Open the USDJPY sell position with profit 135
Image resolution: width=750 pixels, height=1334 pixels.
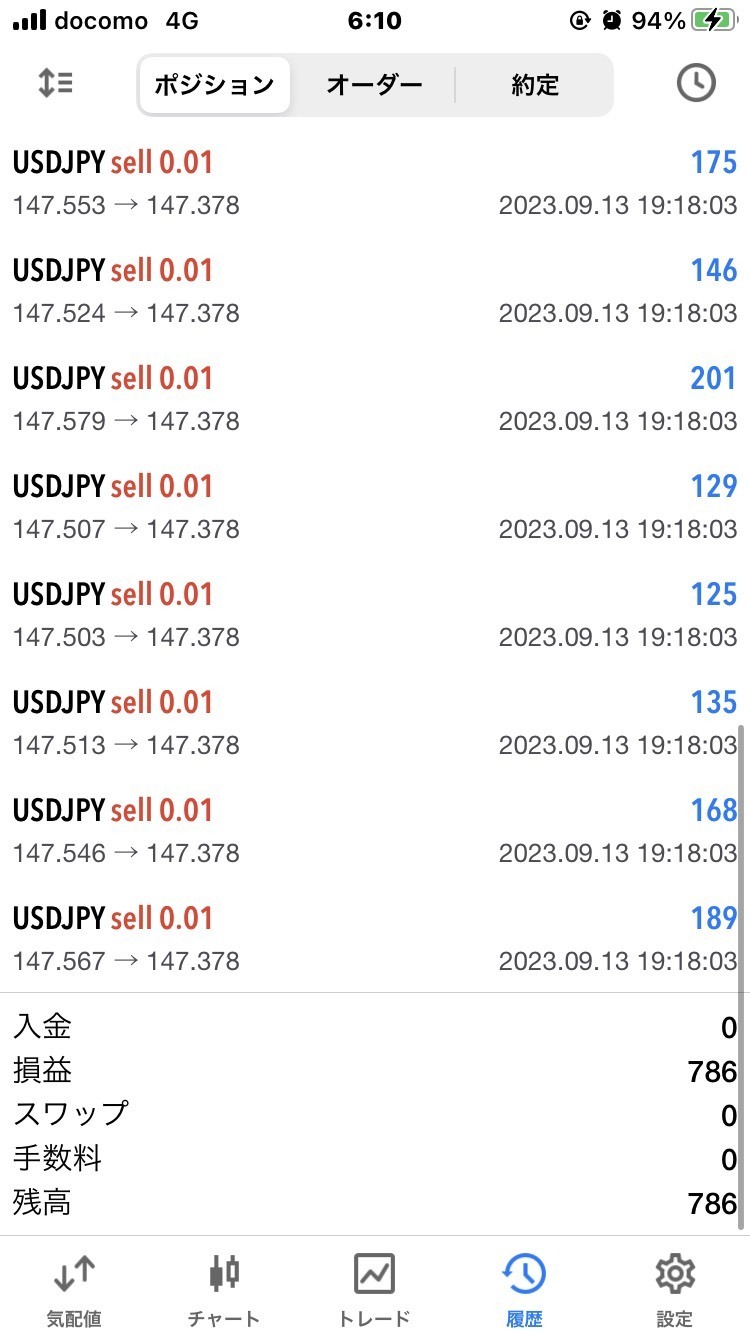click(x=375, y=723)
